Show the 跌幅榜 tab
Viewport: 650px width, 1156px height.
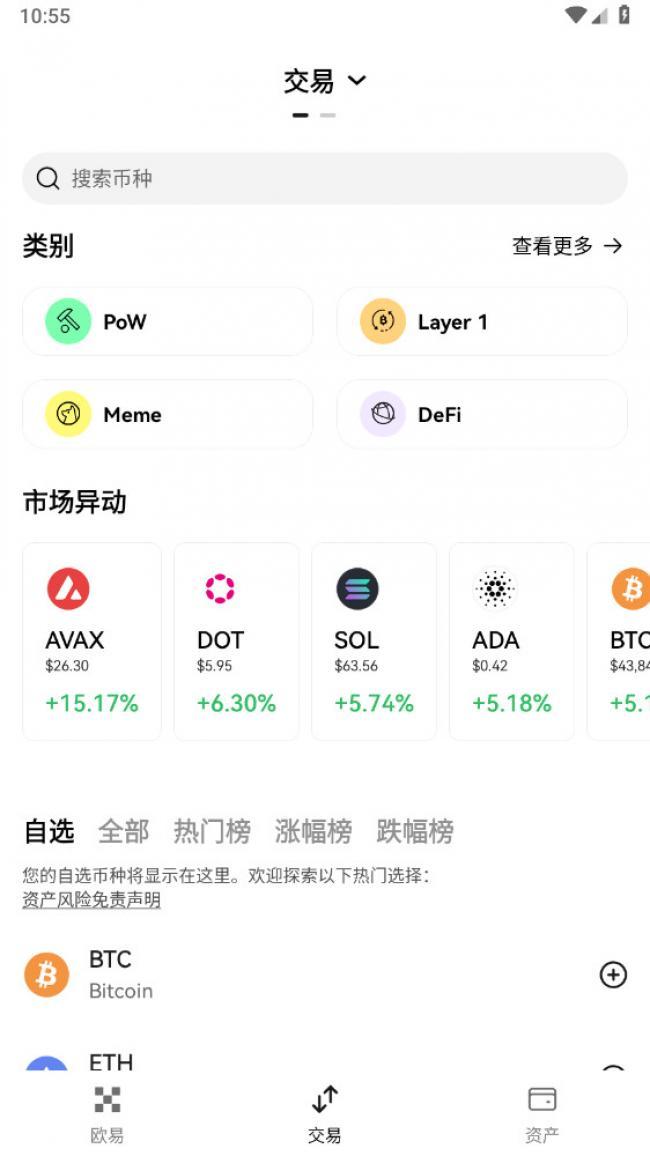[415, 831]
